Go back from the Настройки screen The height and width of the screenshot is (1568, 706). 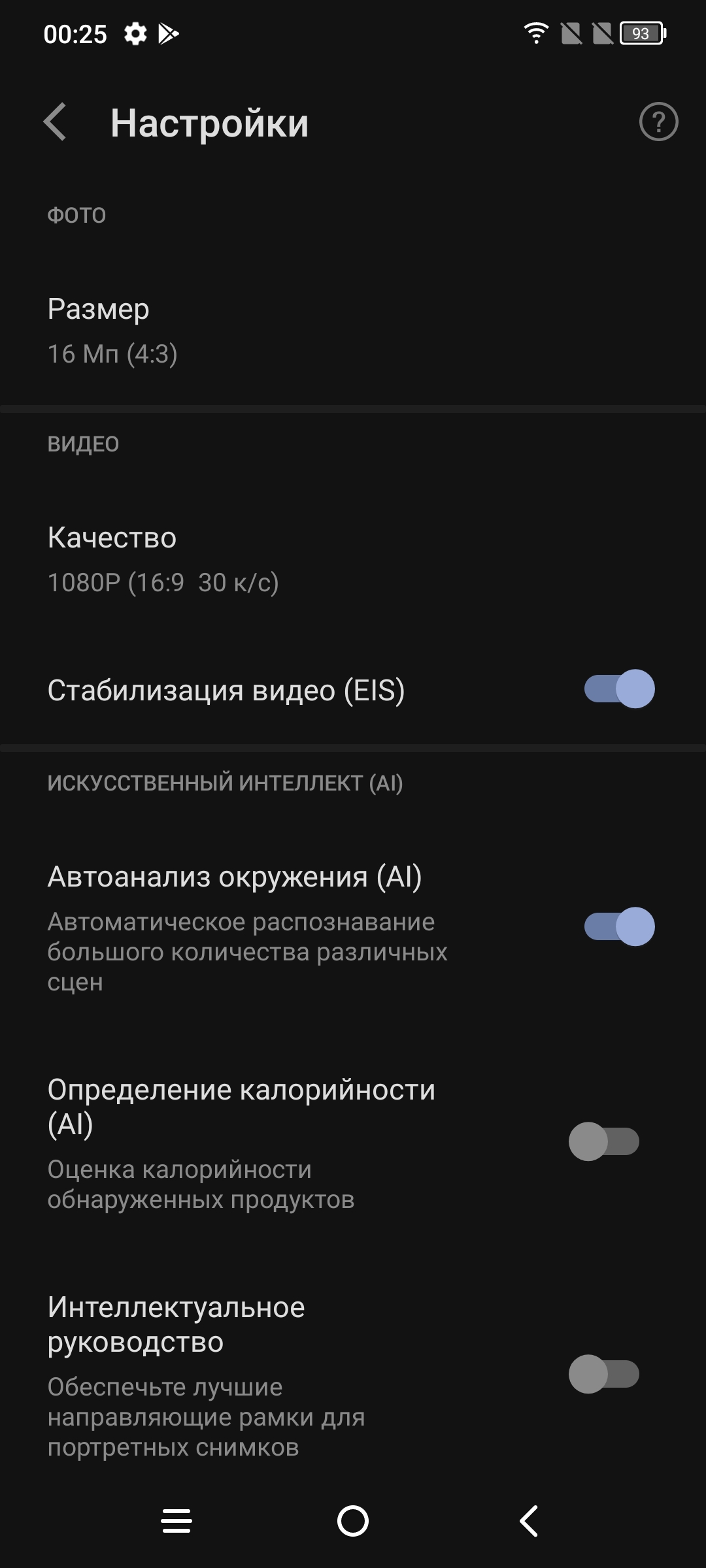[56, 122]
